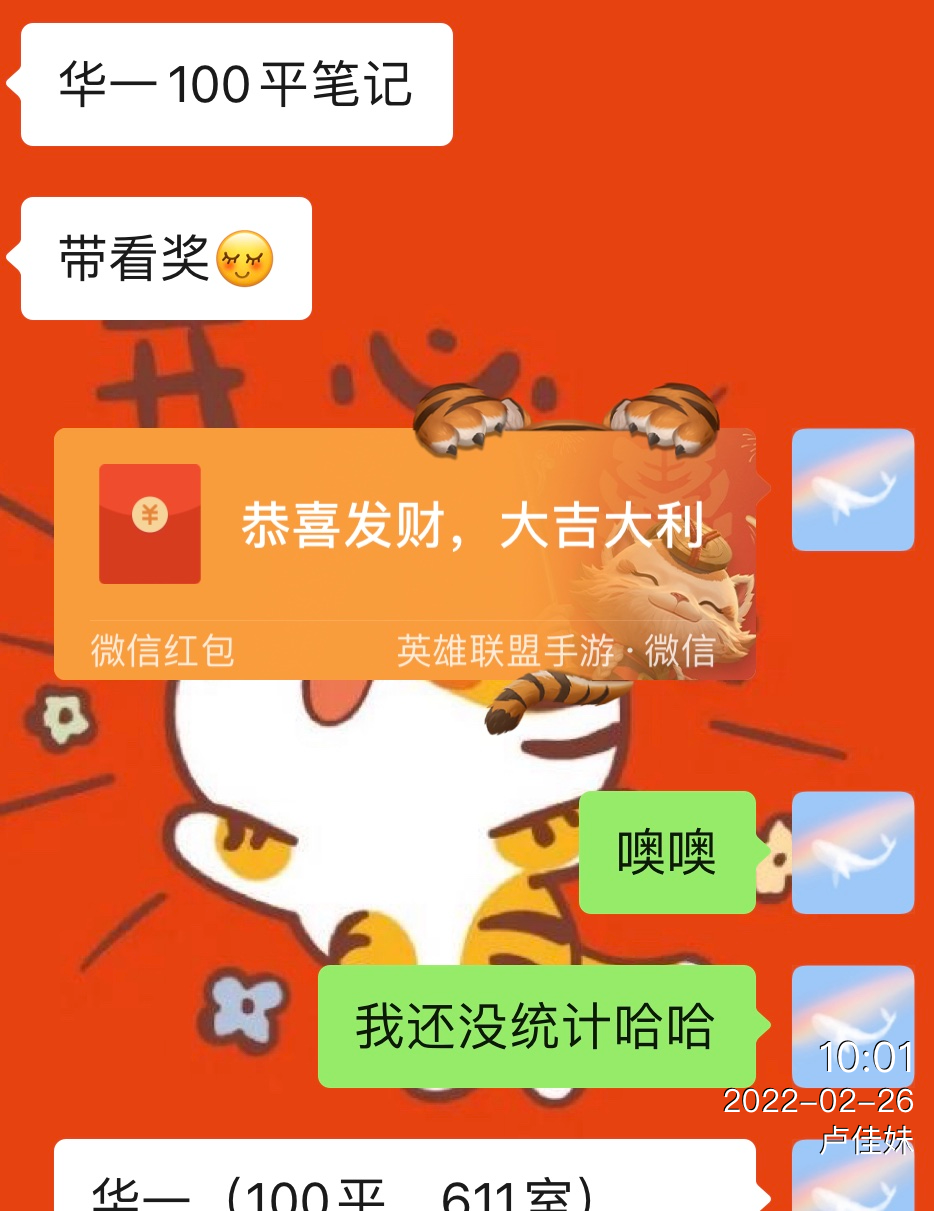934x1211 pixels.
Task: Tap the avatar beside the red packet
Action: pos(853,490)
